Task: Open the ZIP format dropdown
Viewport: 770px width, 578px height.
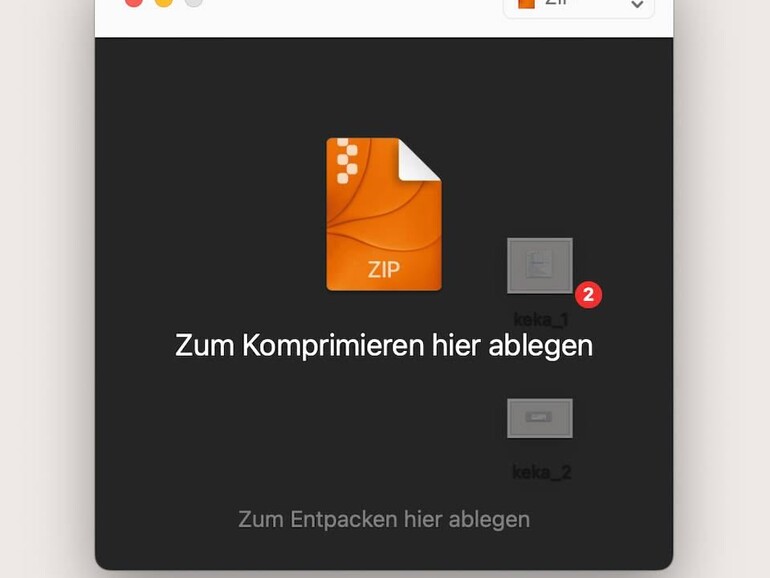Action: pyautogui.click(x=580, y=5)
